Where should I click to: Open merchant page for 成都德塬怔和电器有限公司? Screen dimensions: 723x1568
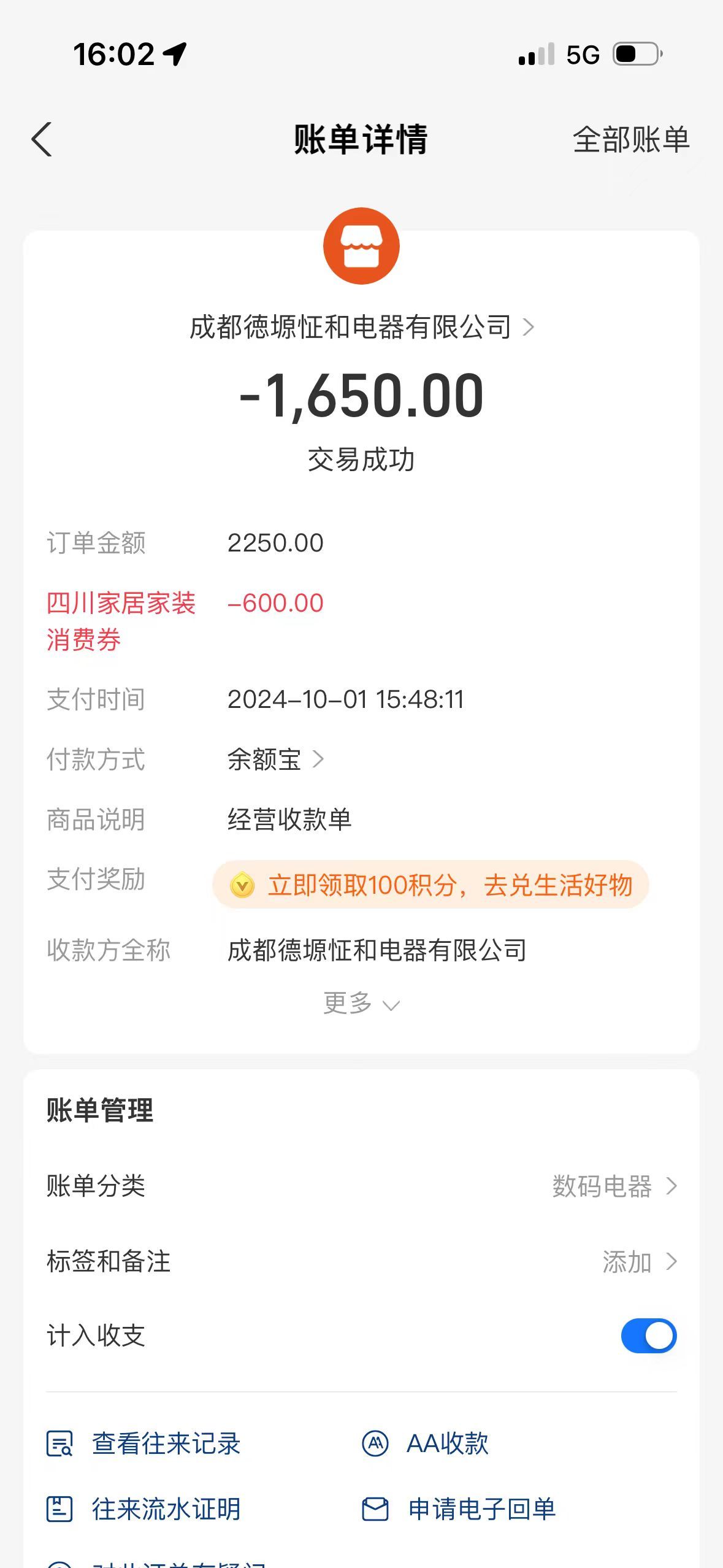point(362,327)
